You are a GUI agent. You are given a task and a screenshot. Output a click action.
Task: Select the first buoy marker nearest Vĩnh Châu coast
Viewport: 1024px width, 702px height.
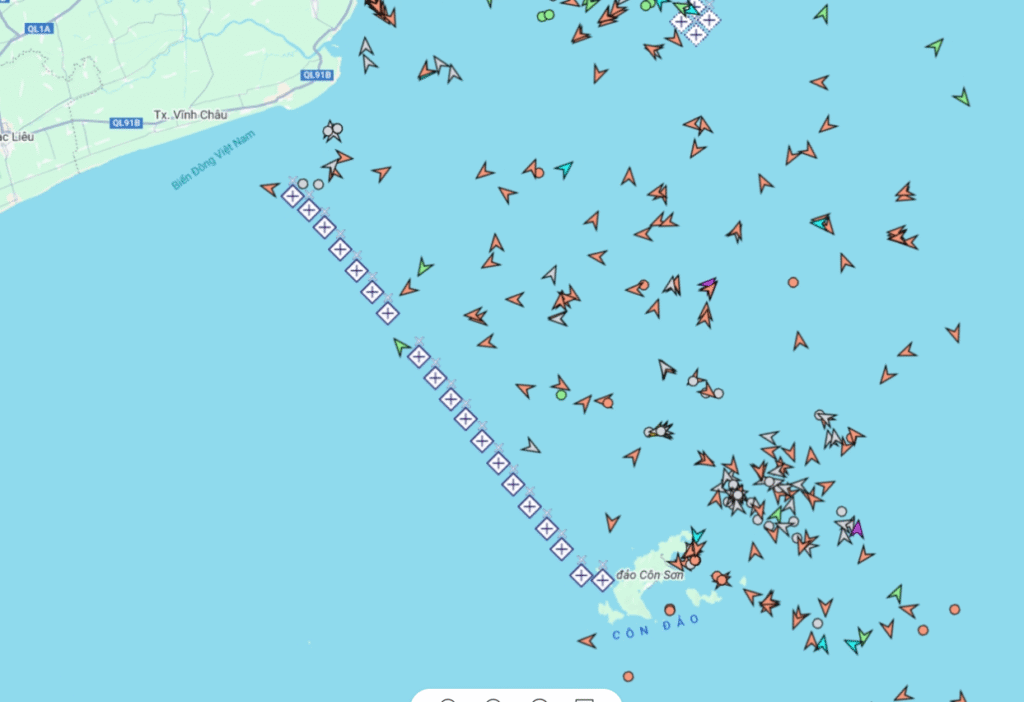(x=292, y=196)
